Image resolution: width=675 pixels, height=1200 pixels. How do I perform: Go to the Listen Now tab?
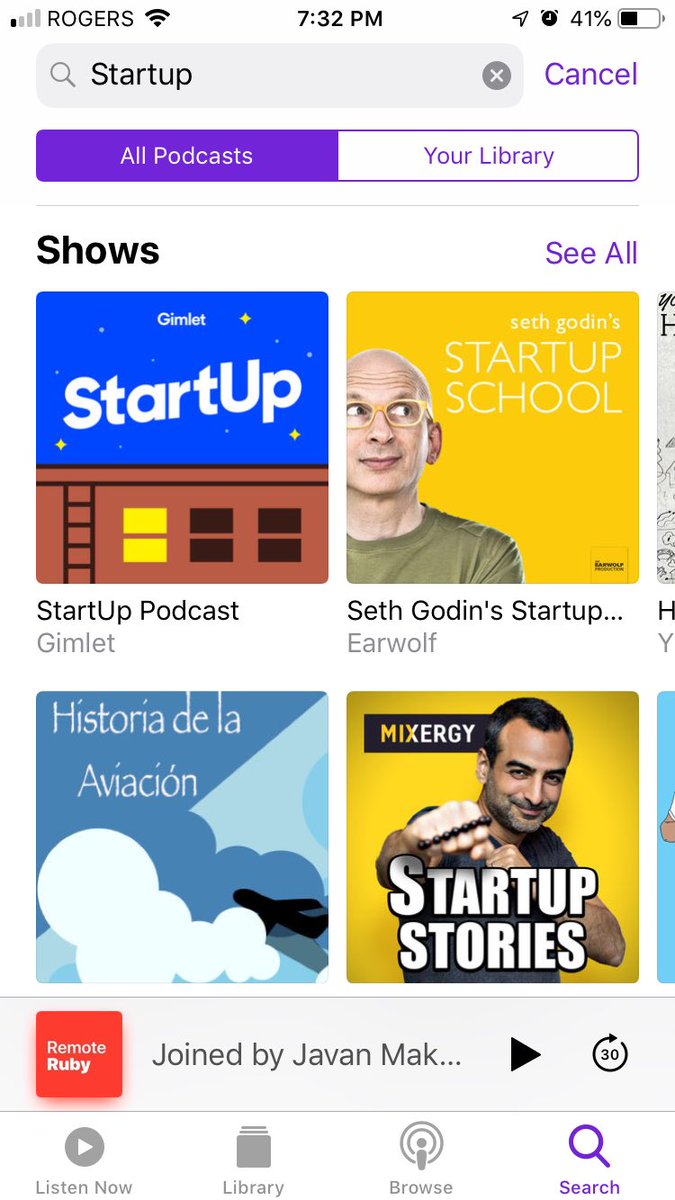pos(84,1158)
